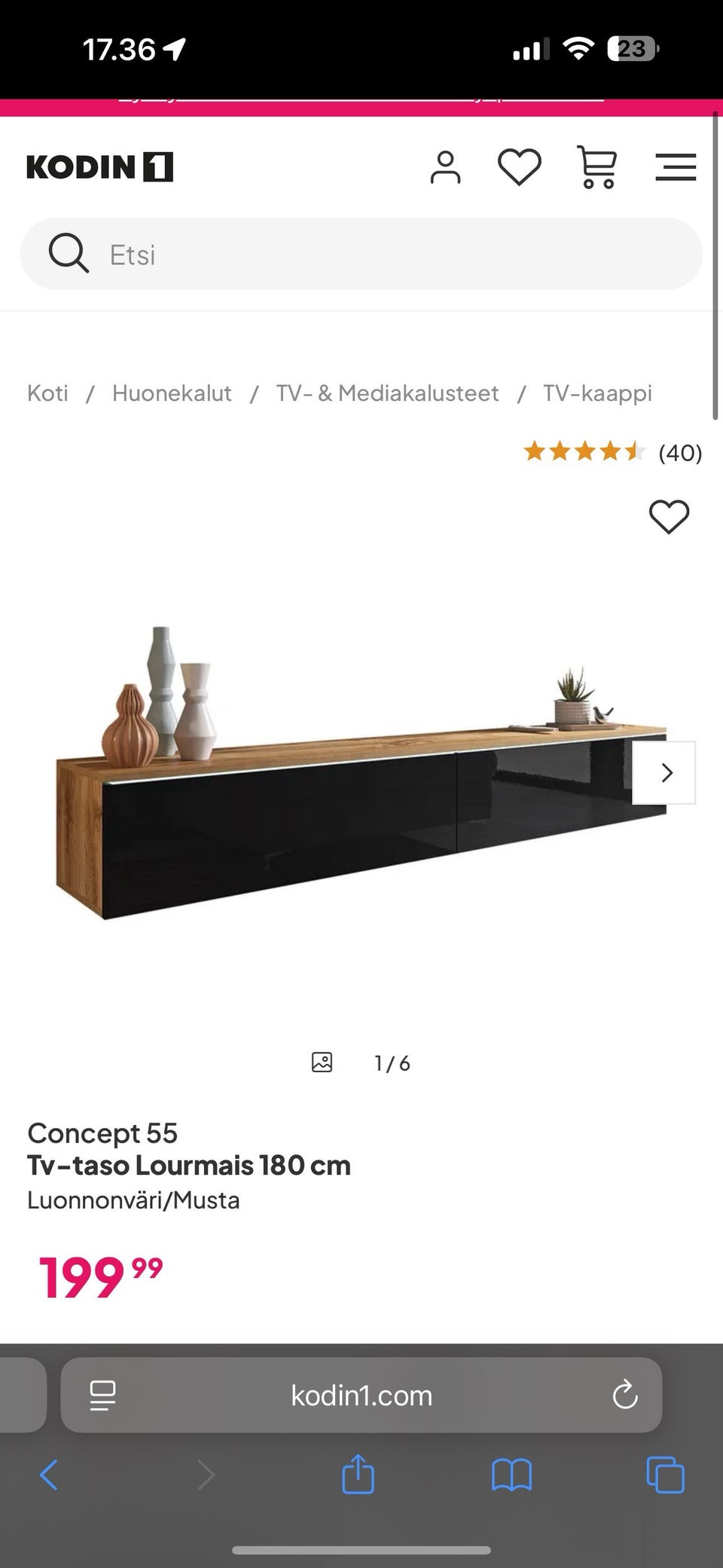
Task: Tap the Etsi search field
Action: click(x=361, y=254)
